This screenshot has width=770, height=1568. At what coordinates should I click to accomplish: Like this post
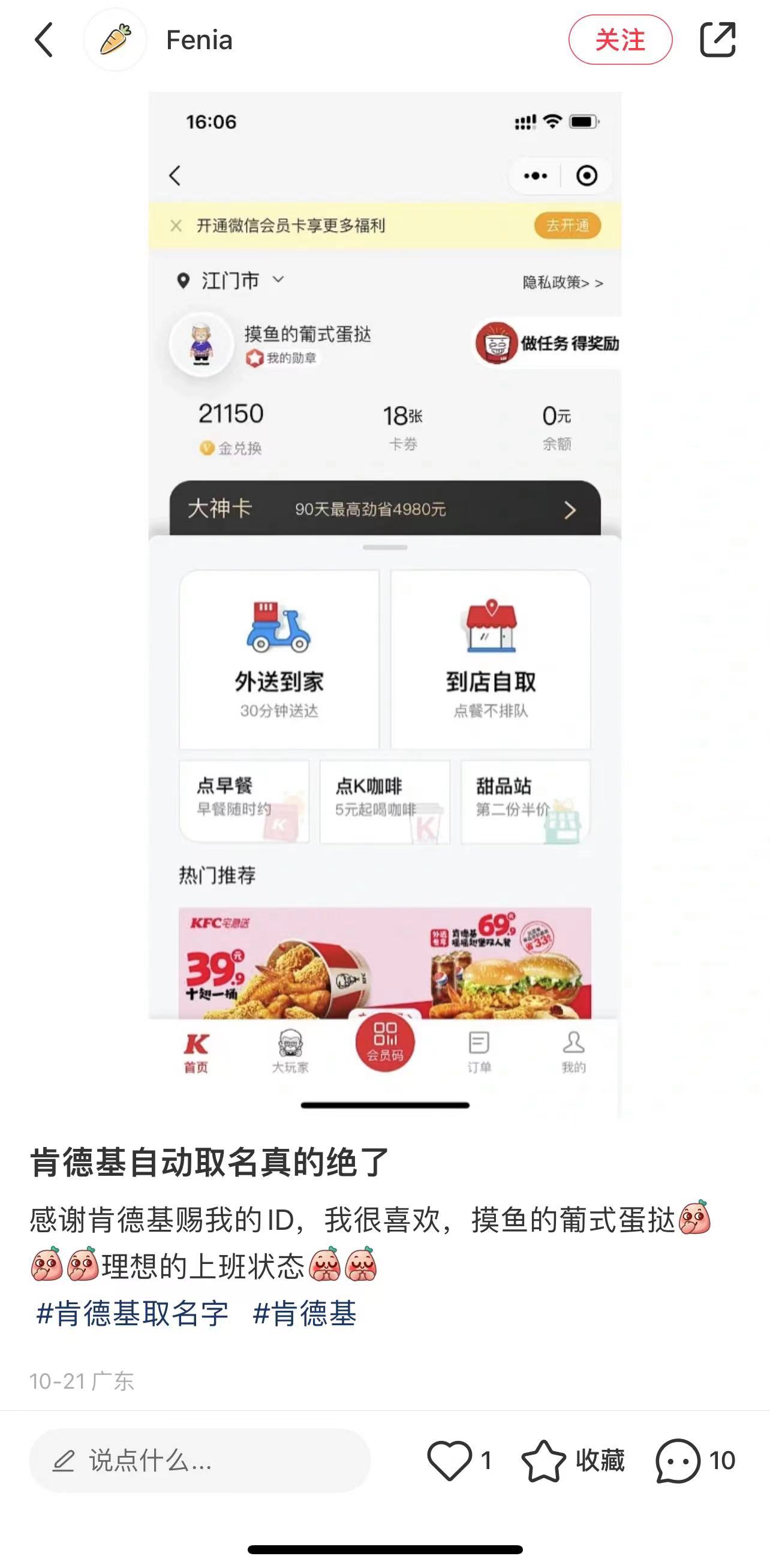click(450, 1460)
